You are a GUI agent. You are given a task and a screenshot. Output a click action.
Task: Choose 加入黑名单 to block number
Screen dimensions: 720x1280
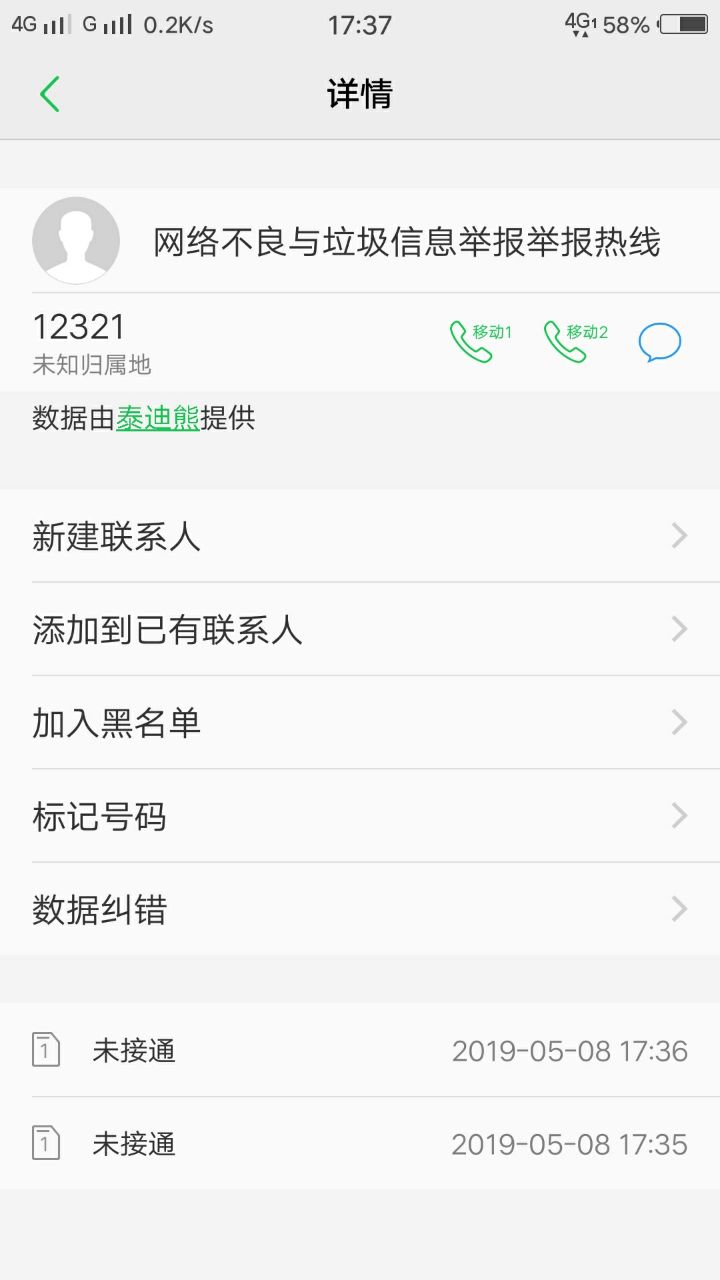[x=360, y=722]
